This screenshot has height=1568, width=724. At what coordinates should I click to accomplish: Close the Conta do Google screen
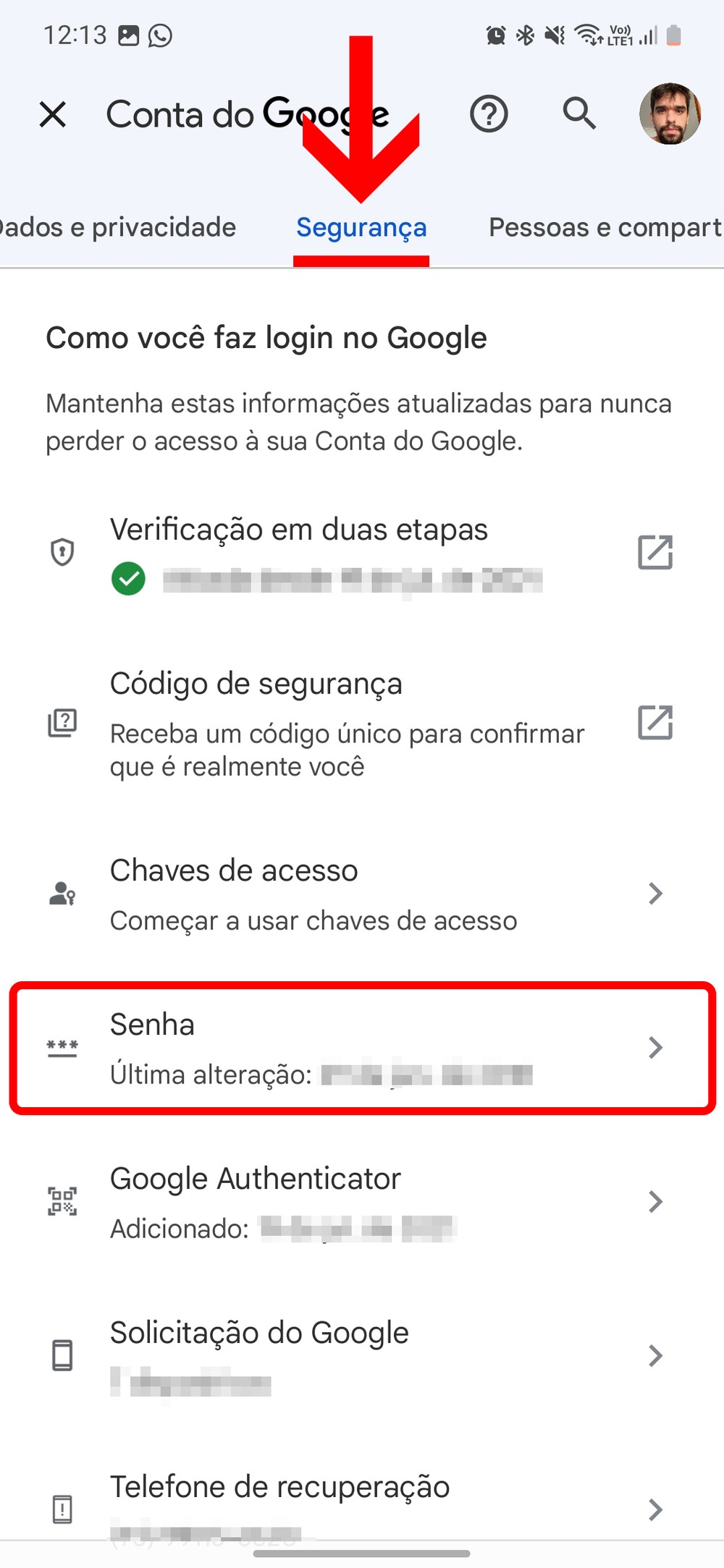coord(53,114)
